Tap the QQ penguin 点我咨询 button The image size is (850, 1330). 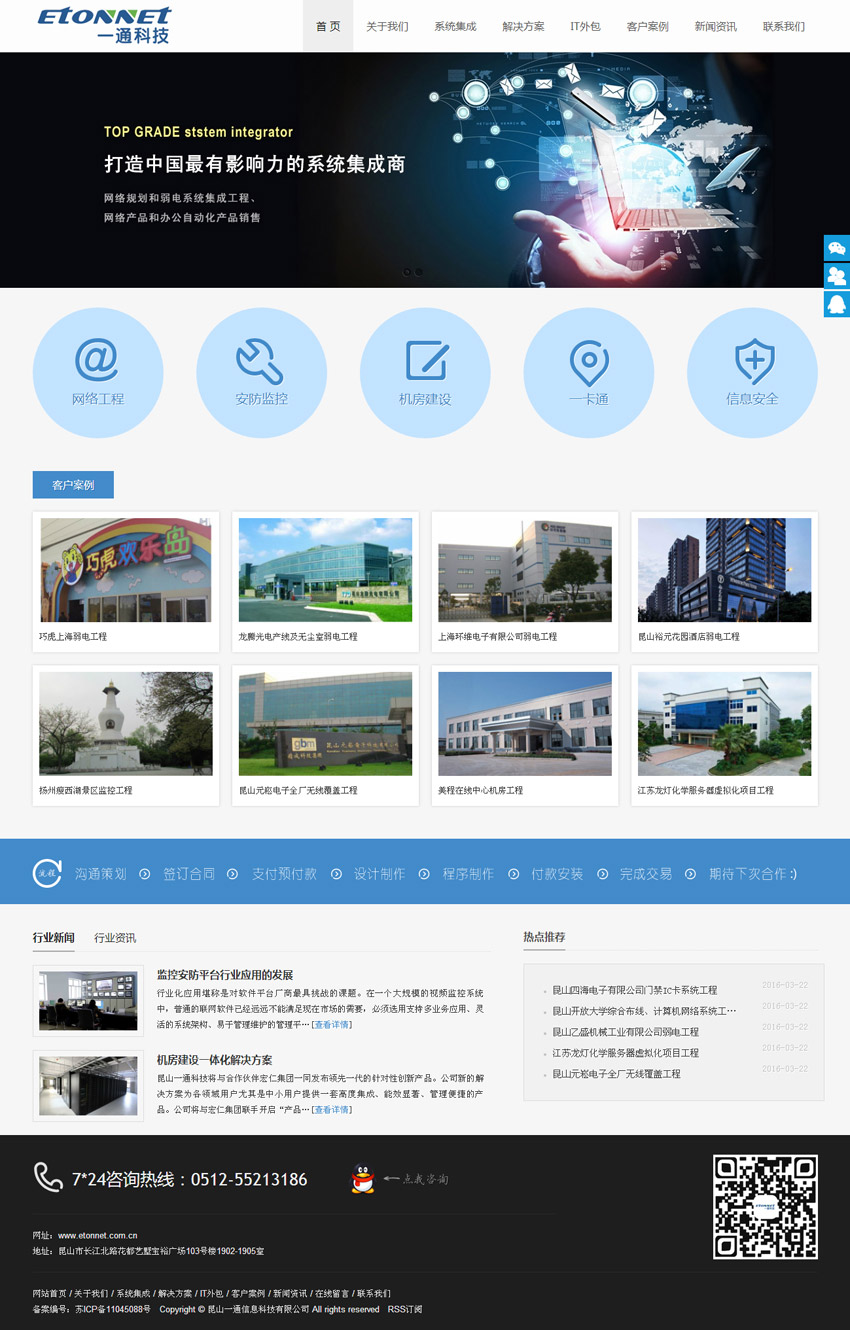point(400,1179)
